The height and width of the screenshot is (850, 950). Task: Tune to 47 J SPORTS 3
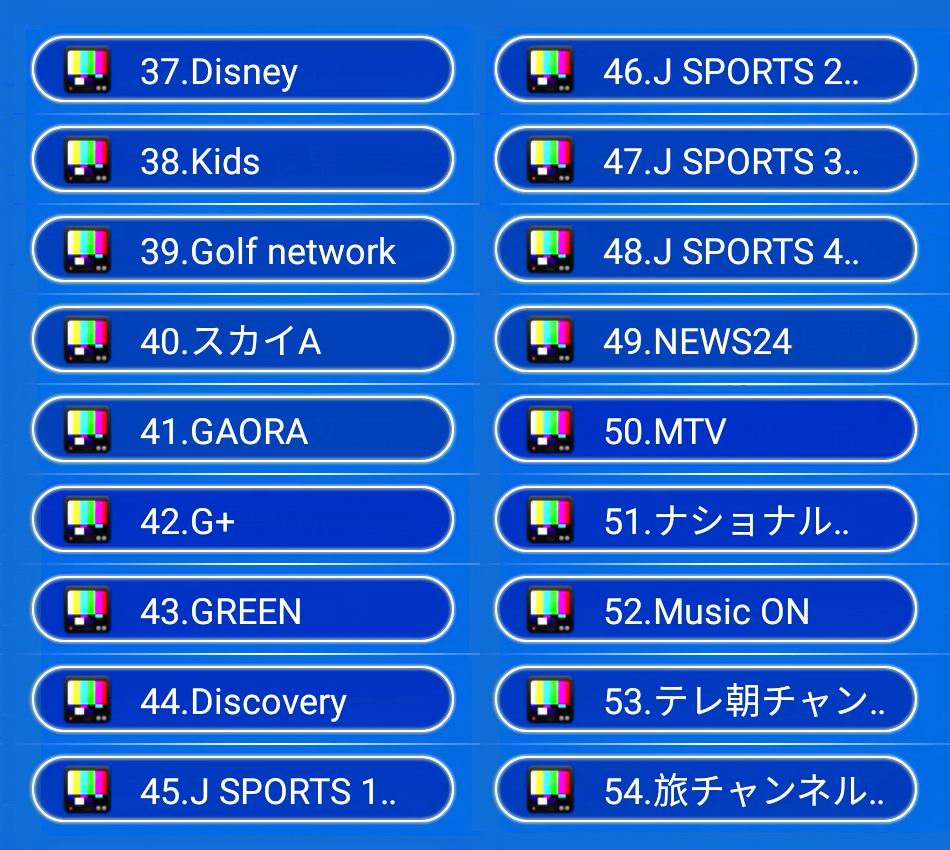(705, 161)
